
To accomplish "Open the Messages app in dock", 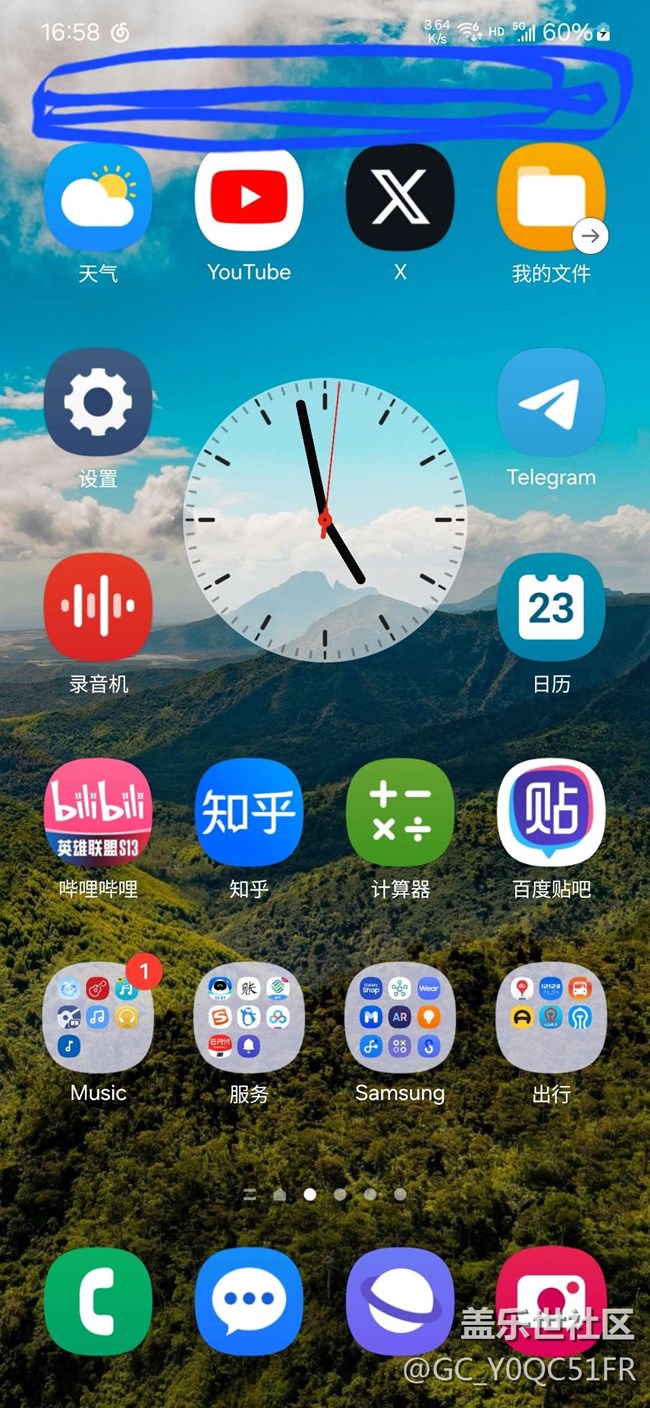I will [x=249, y=1301].
